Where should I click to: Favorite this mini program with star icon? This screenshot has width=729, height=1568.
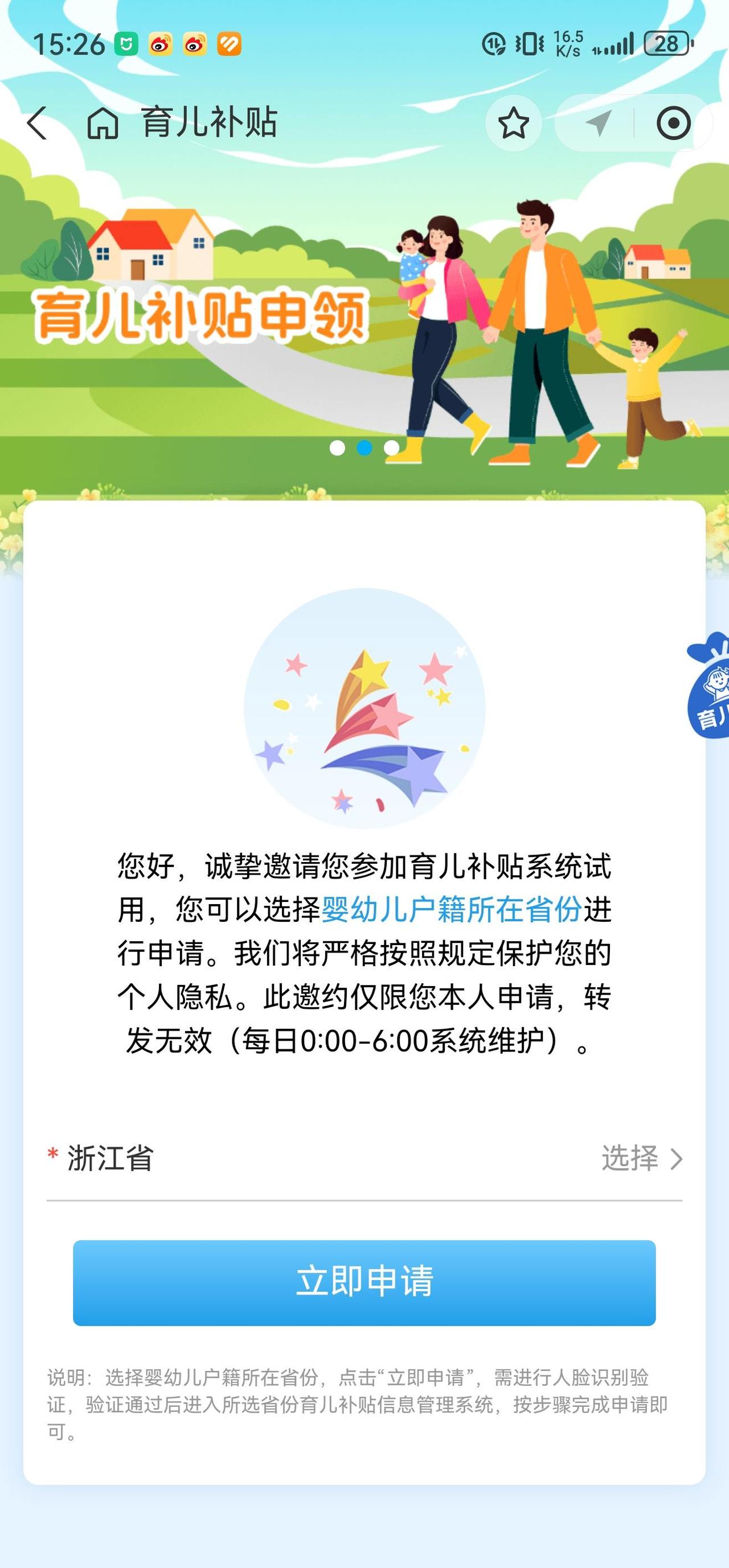pos(513,123)
